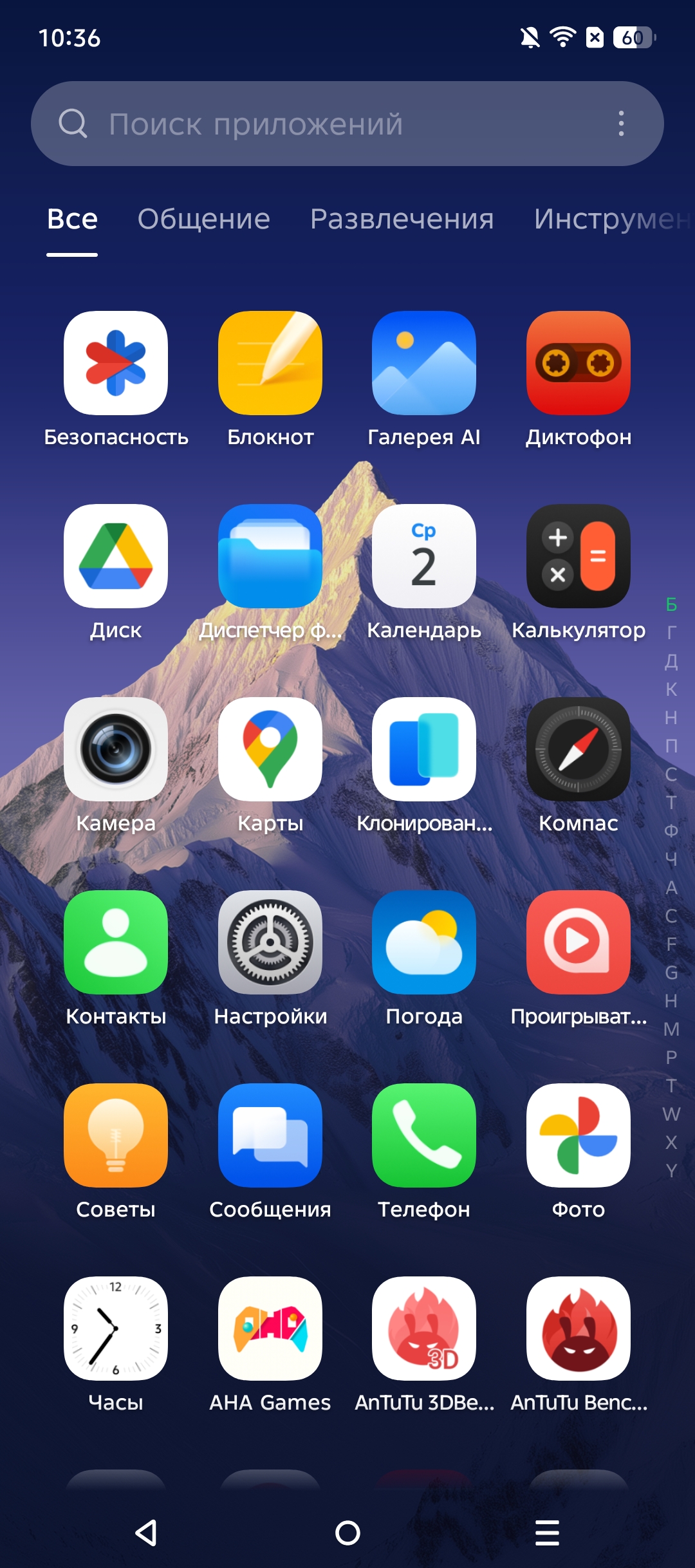Launch the Часы clock app
The width and height of the screenshot is (695, 1568).
pyautogui.click(x=116, y=1329)
